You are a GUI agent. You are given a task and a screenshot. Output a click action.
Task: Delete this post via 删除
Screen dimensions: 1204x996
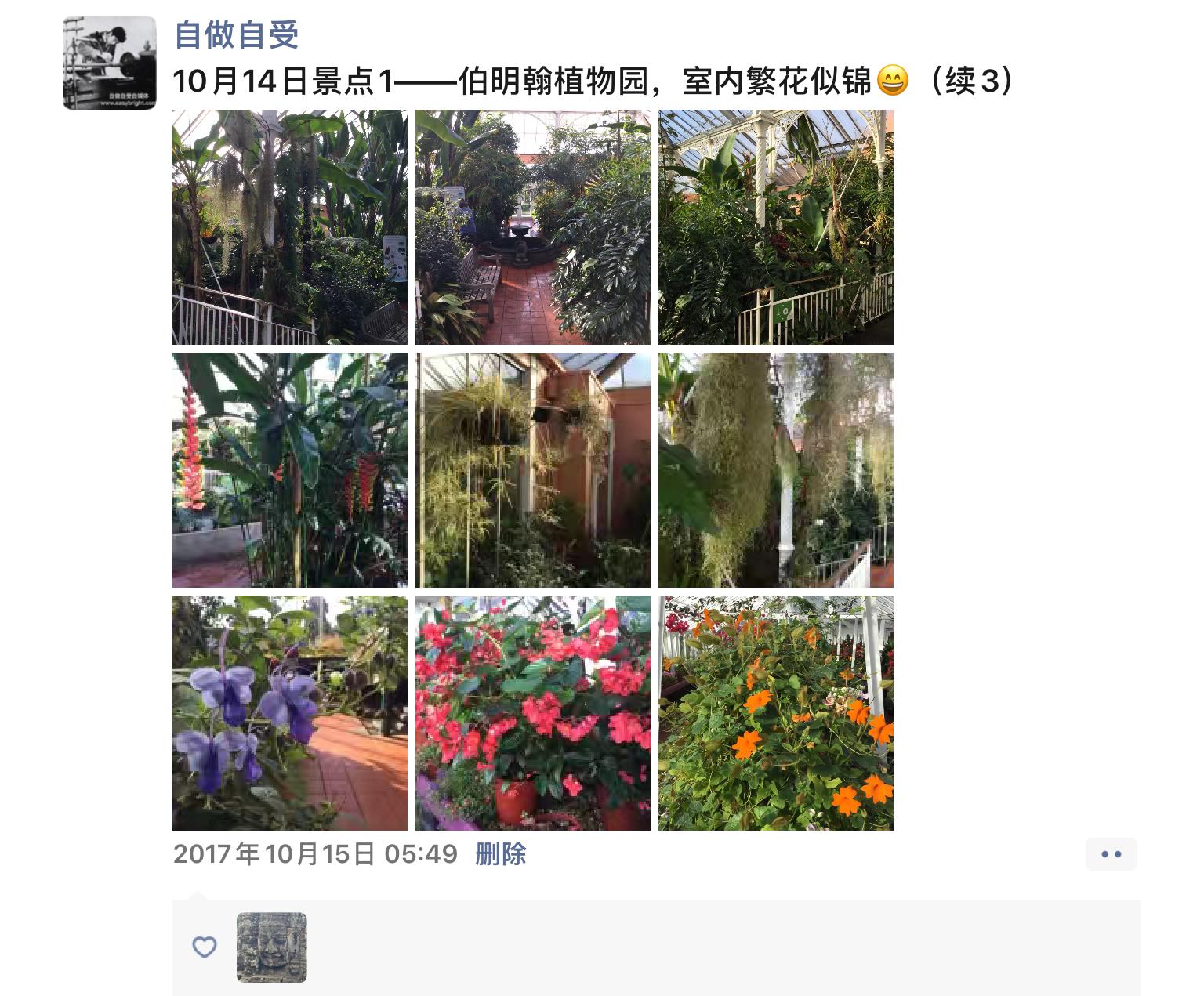[500, 853]
